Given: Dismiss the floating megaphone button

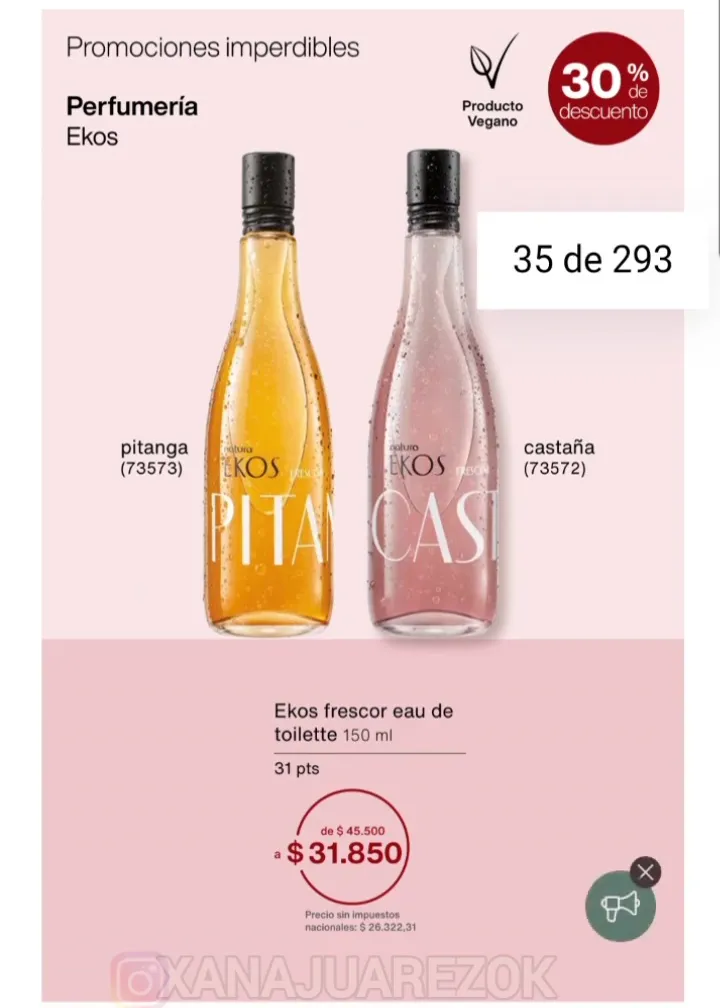Looking at the screenshot, I should [645, 872].
